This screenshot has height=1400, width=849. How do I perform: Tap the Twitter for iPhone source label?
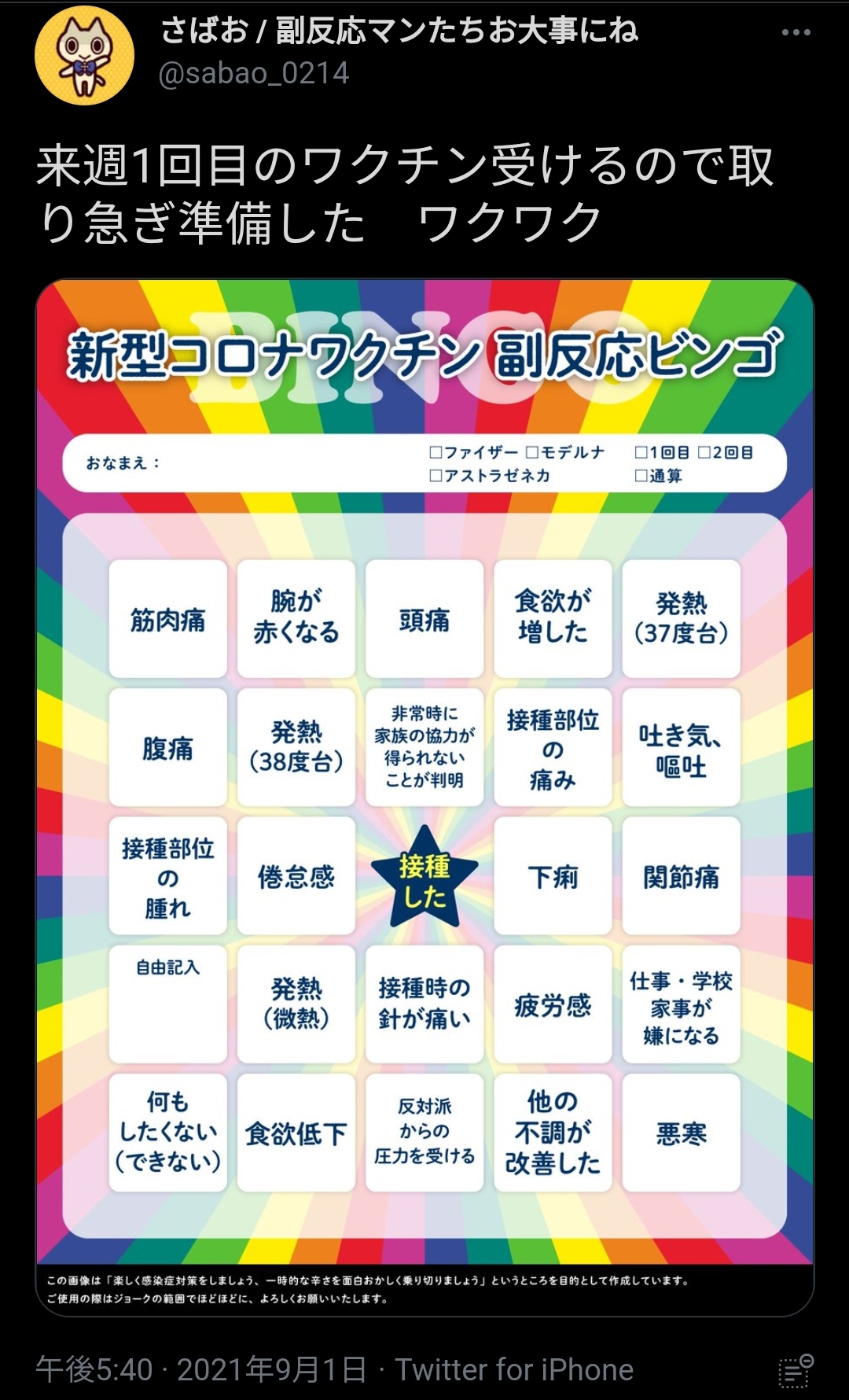513,1369
